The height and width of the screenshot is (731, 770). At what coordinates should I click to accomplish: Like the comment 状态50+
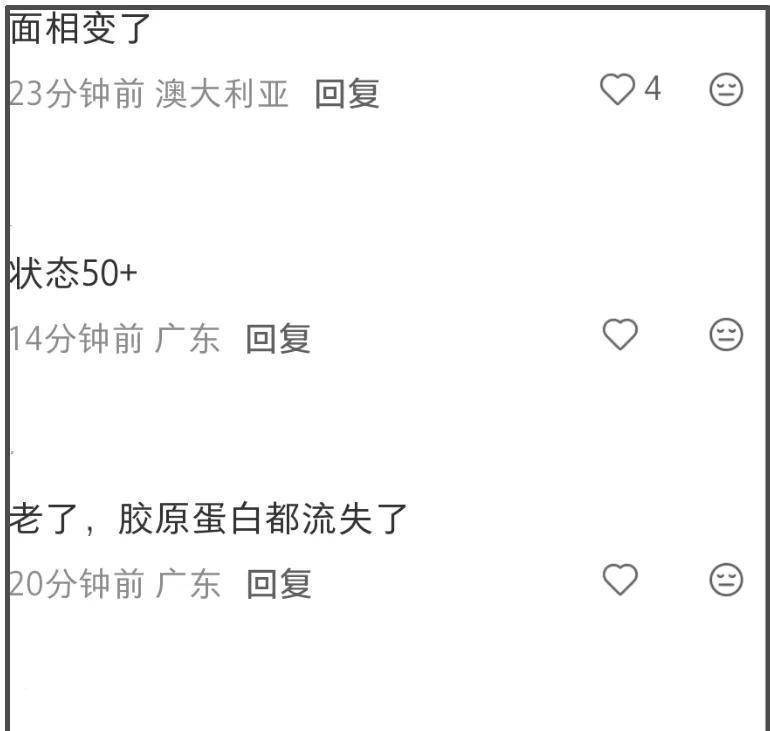tap(620, 335)
